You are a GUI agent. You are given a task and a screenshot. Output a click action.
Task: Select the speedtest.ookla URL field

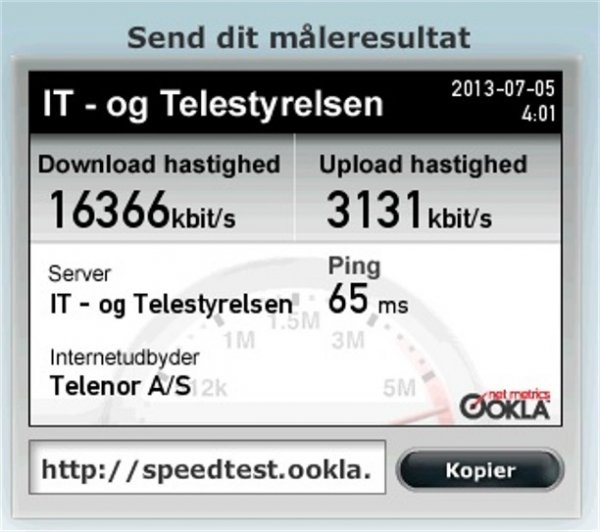208,470
